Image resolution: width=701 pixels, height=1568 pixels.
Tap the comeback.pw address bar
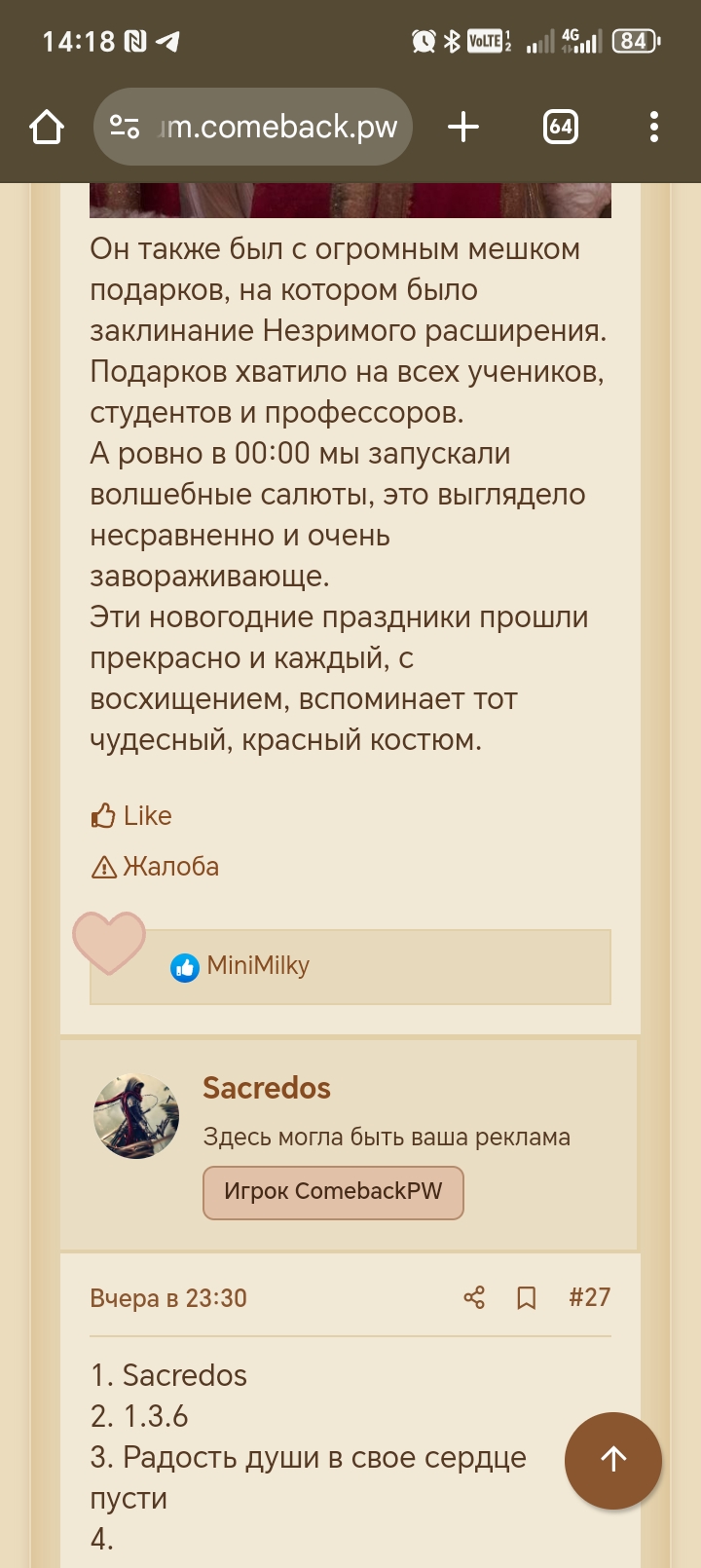pos(277,127)
